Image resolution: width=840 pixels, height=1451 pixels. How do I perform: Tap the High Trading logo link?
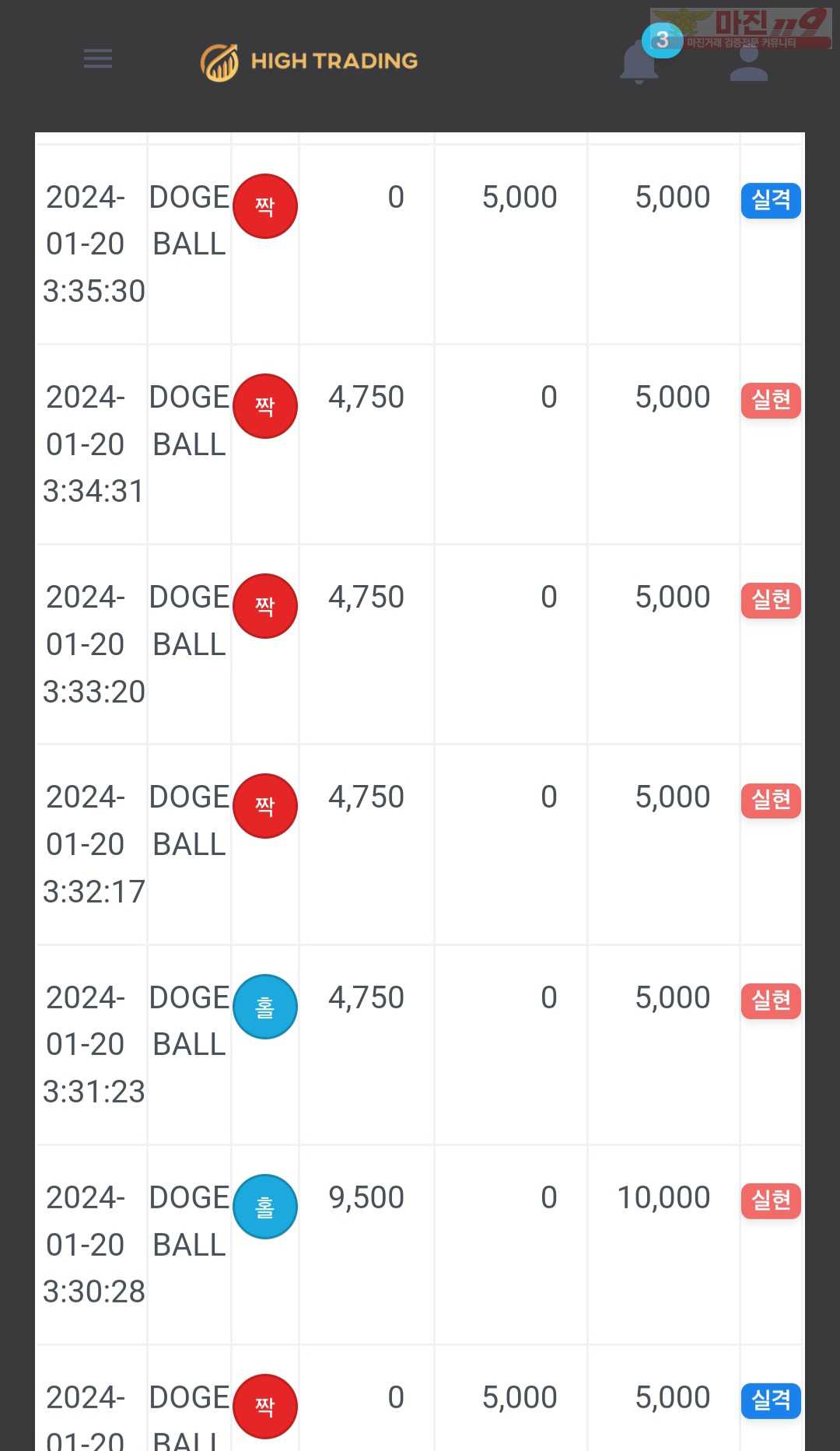309,61
